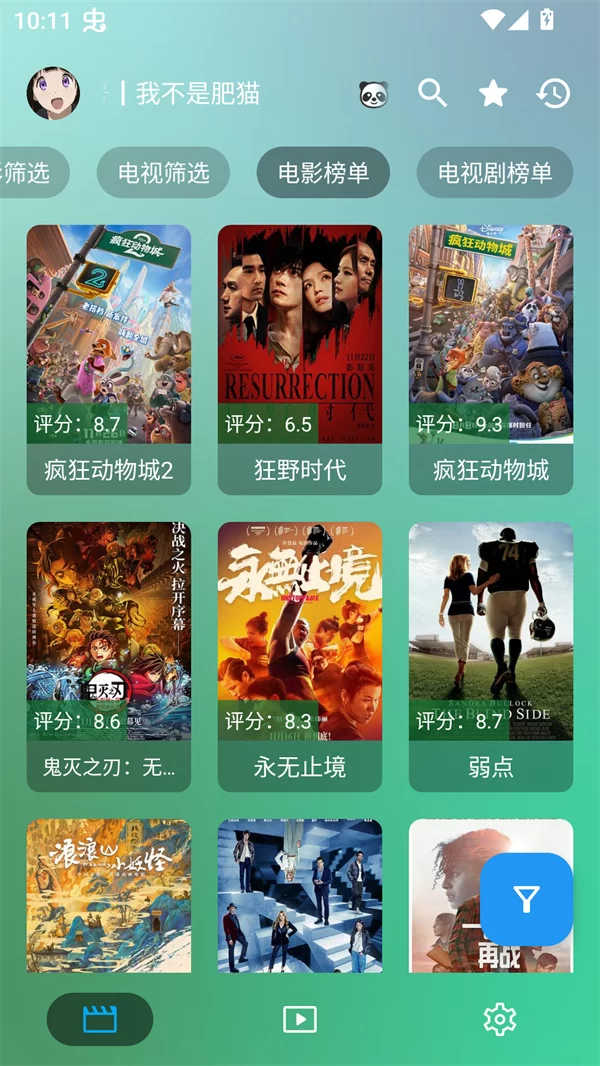Open the settings gear tab

[x=499, y=1019]
